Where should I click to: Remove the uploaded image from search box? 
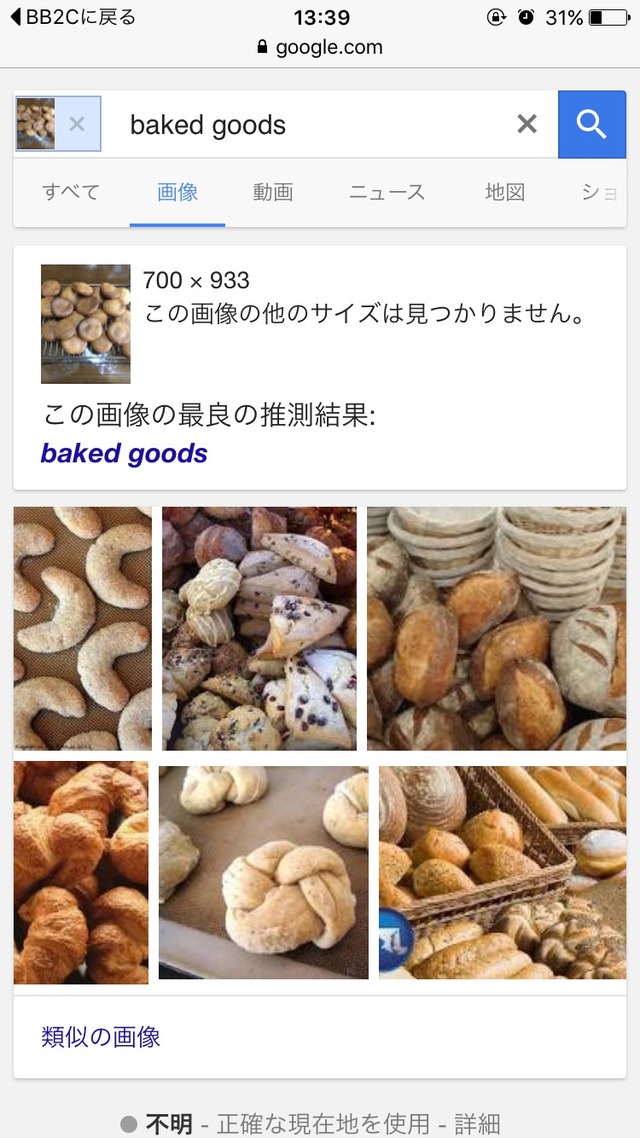(77, 124)
